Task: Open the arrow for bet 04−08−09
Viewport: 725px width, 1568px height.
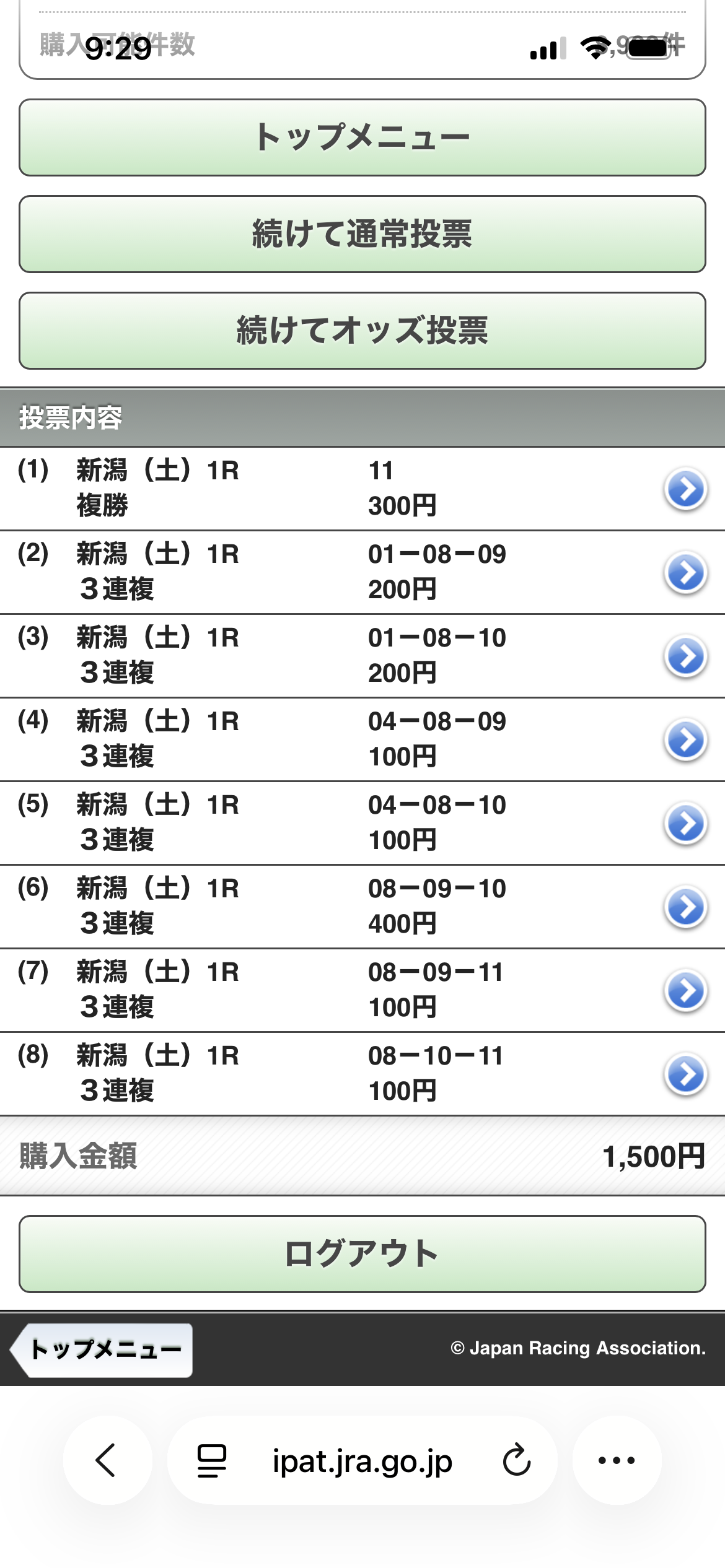Action: (686, 739)
